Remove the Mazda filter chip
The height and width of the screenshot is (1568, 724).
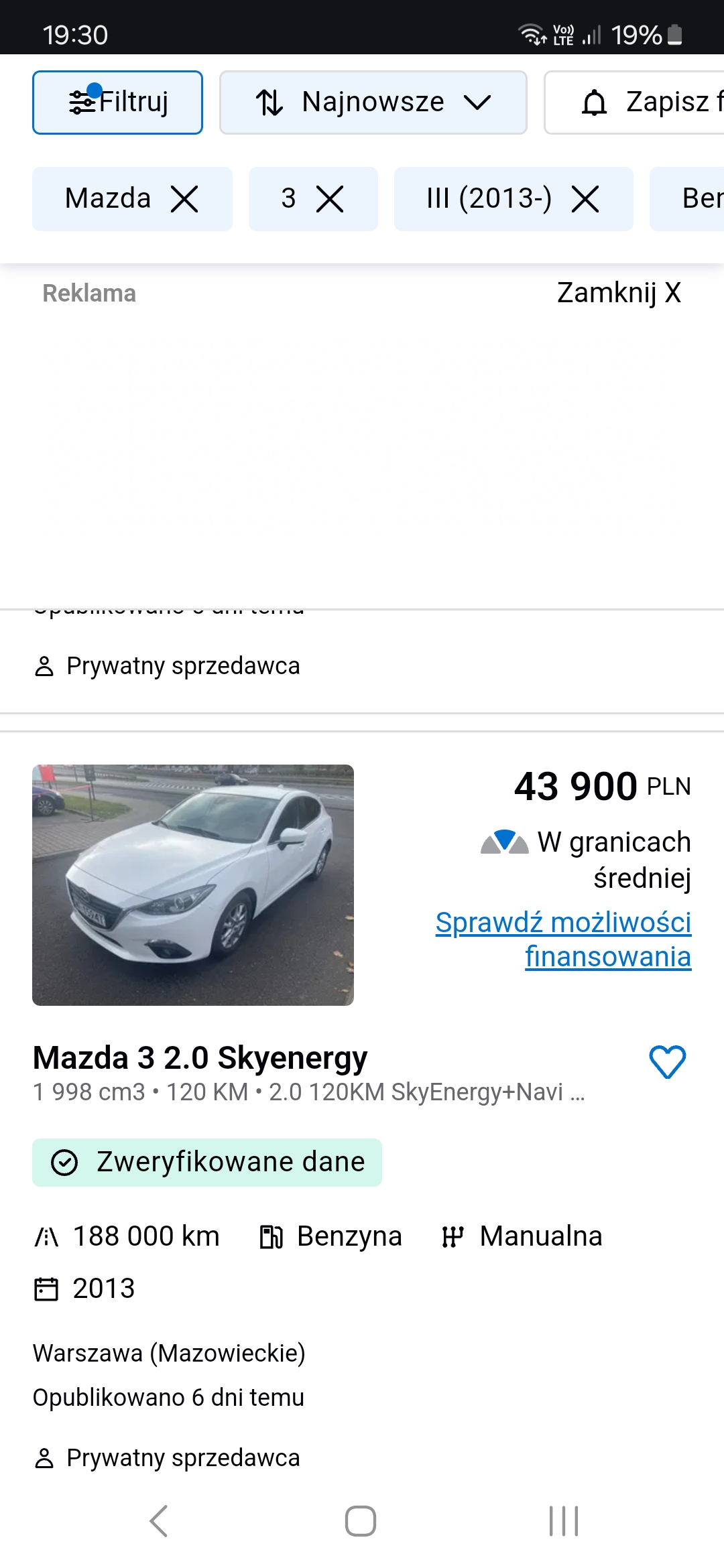pos(184,199)
